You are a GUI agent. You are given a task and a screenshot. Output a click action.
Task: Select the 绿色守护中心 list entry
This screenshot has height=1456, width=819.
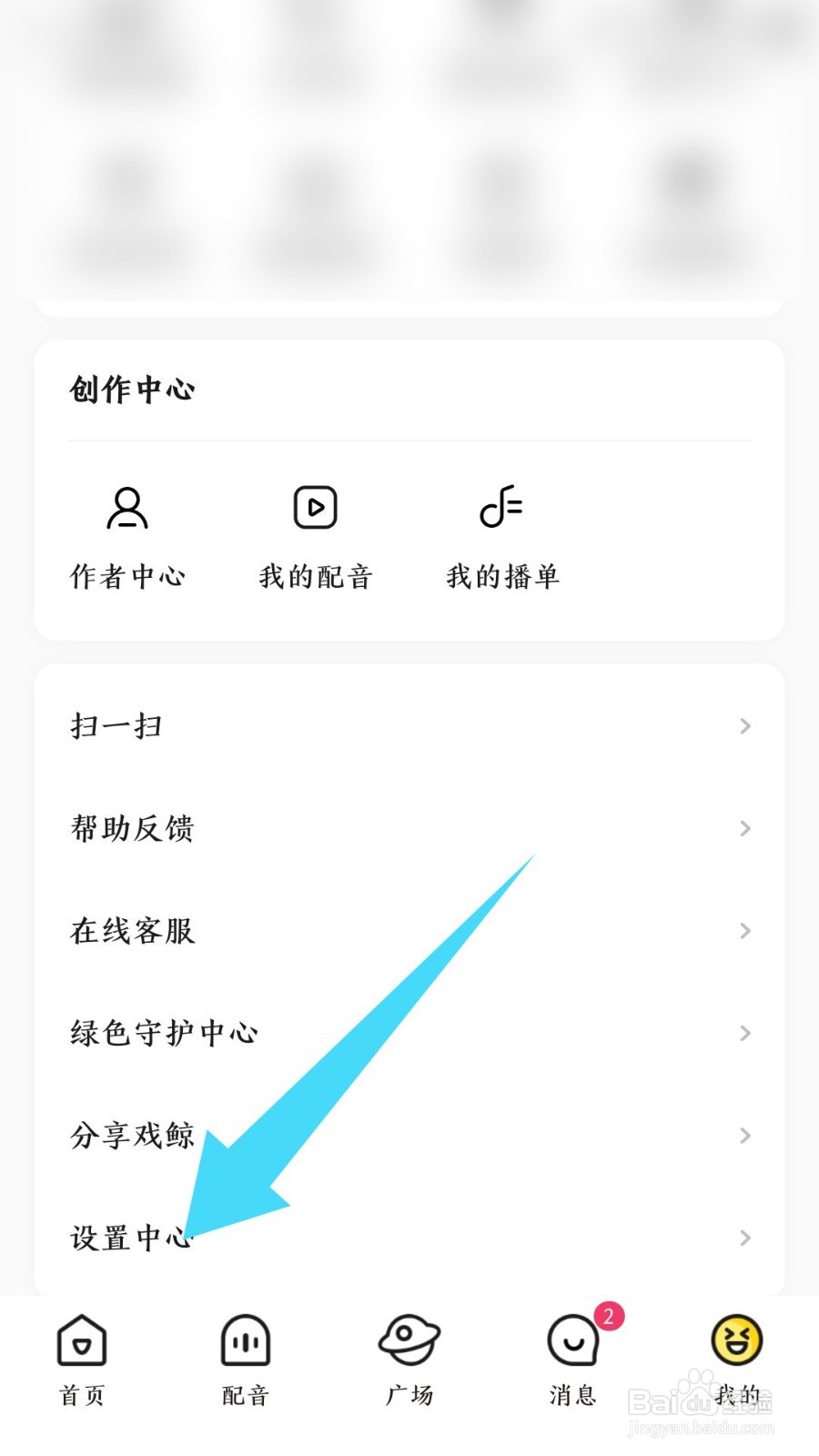coord(165,1033)
